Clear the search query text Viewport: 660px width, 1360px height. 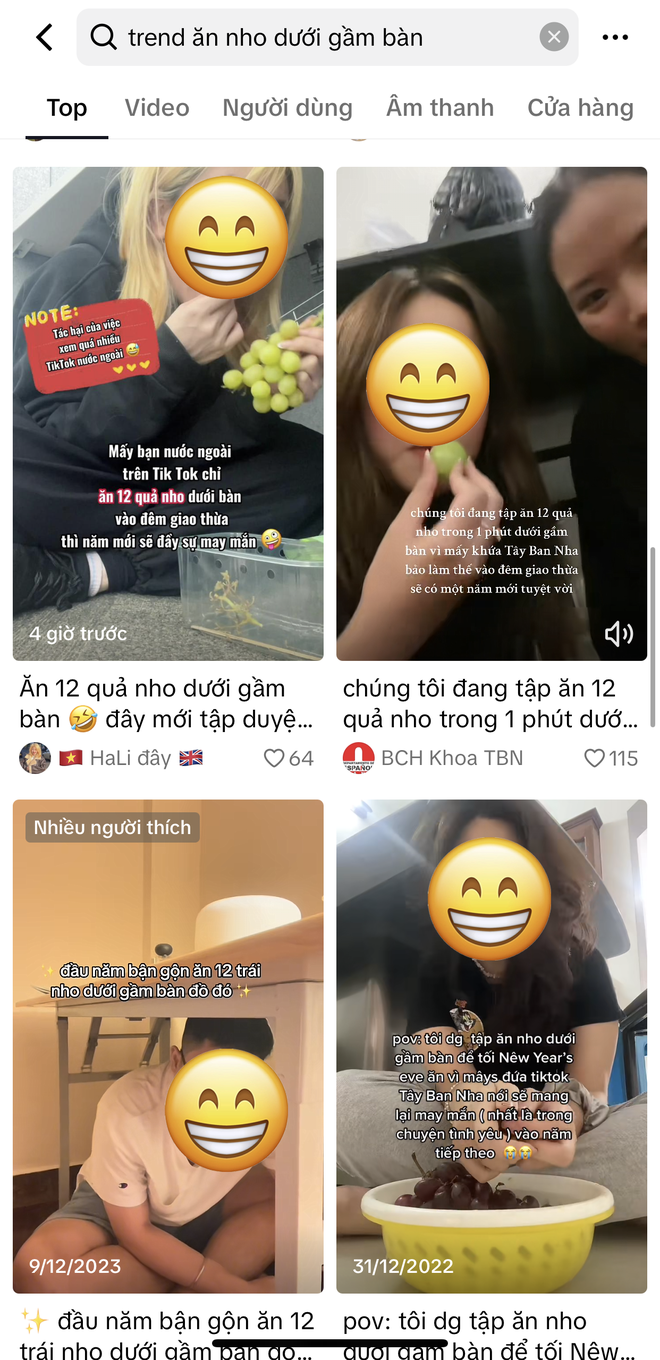[x=554, y=38]
